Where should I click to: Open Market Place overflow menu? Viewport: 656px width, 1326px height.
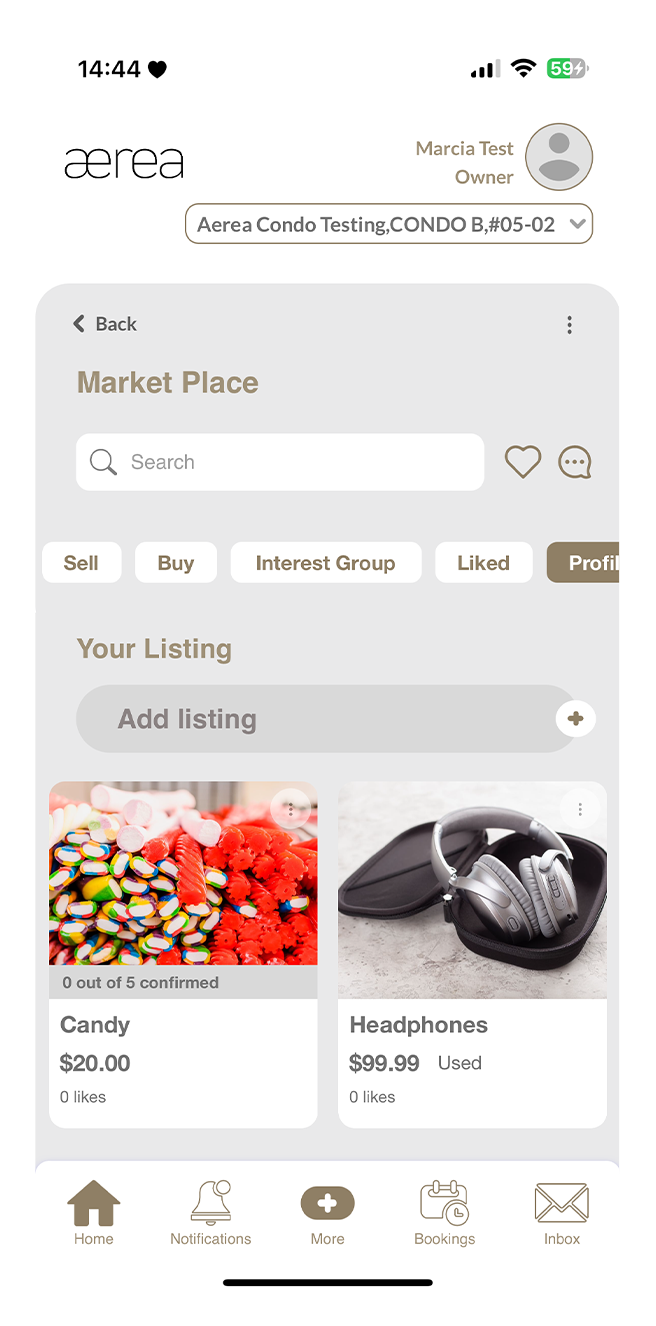(x=569, y=325)
